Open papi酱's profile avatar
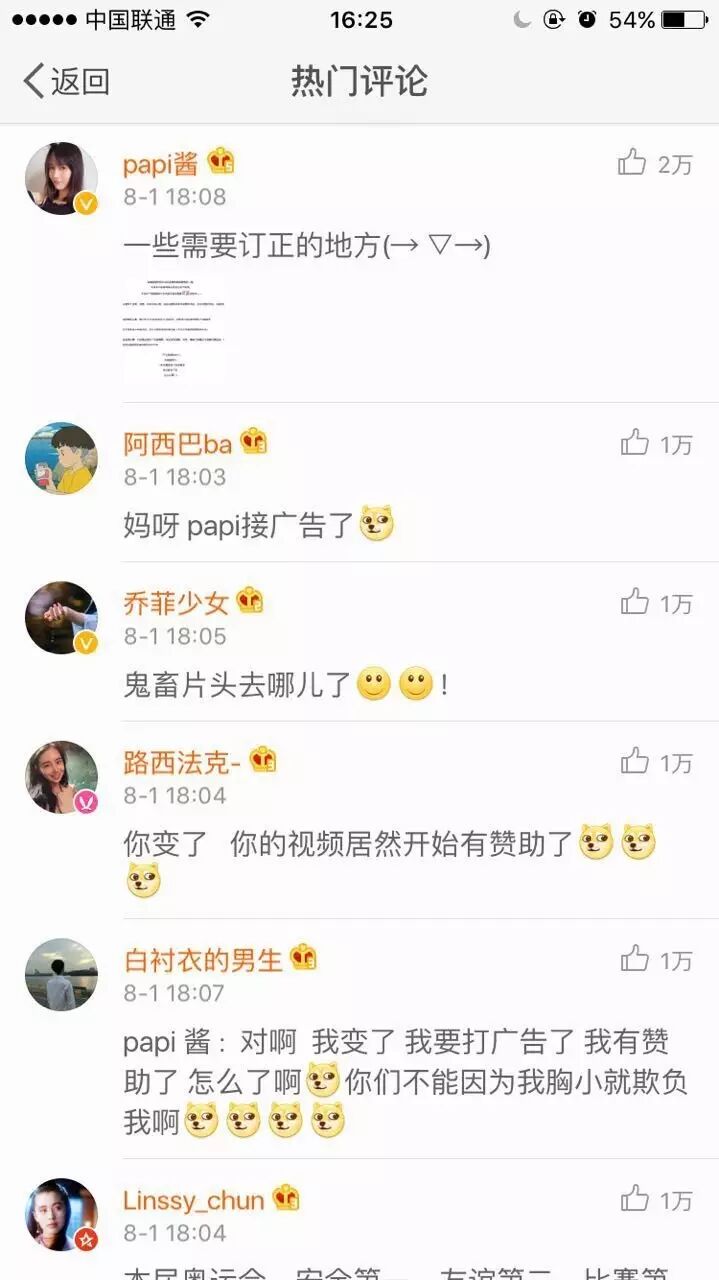This screenshot has width=719, height=1280. [61, 178]
